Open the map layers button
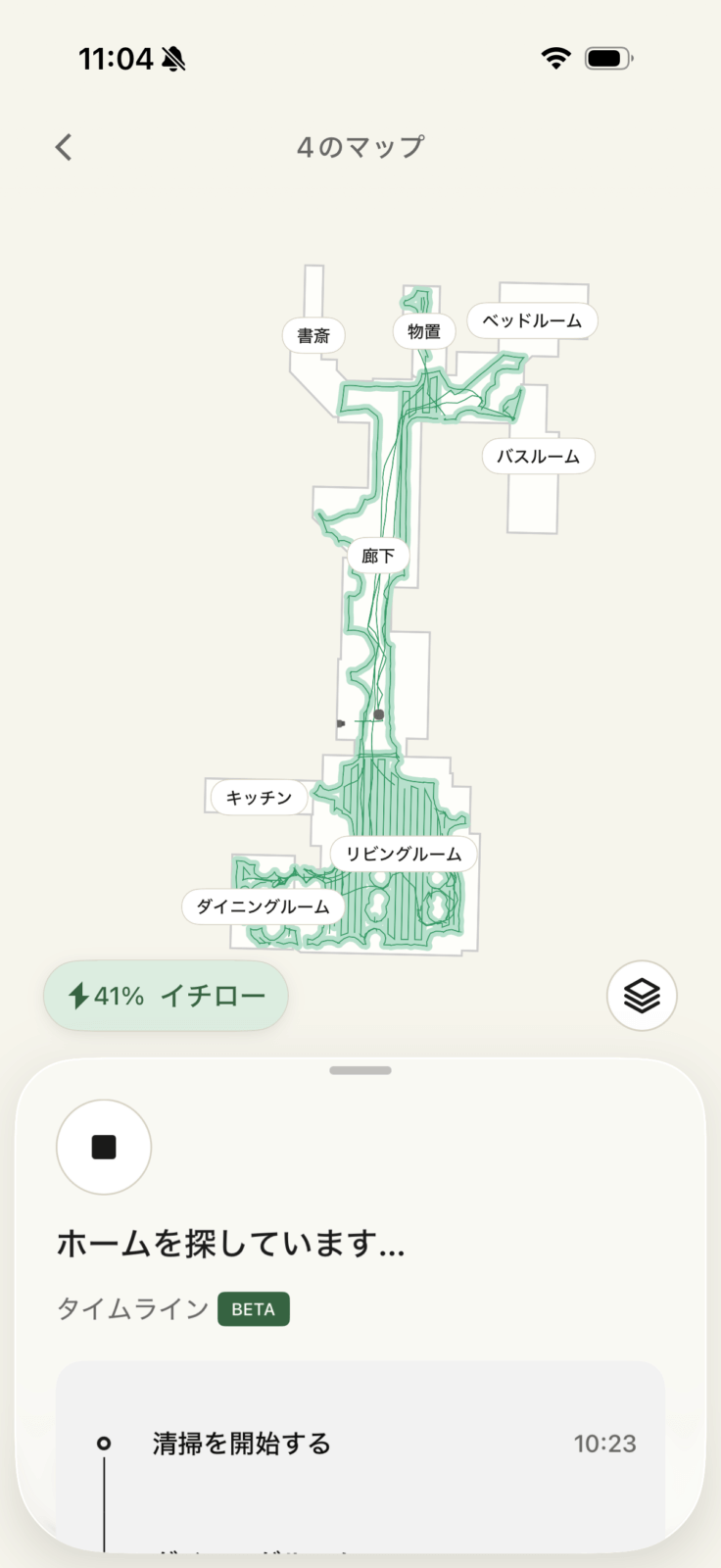The width and height of the screenshot is (721, 1568). pos(642,996)
